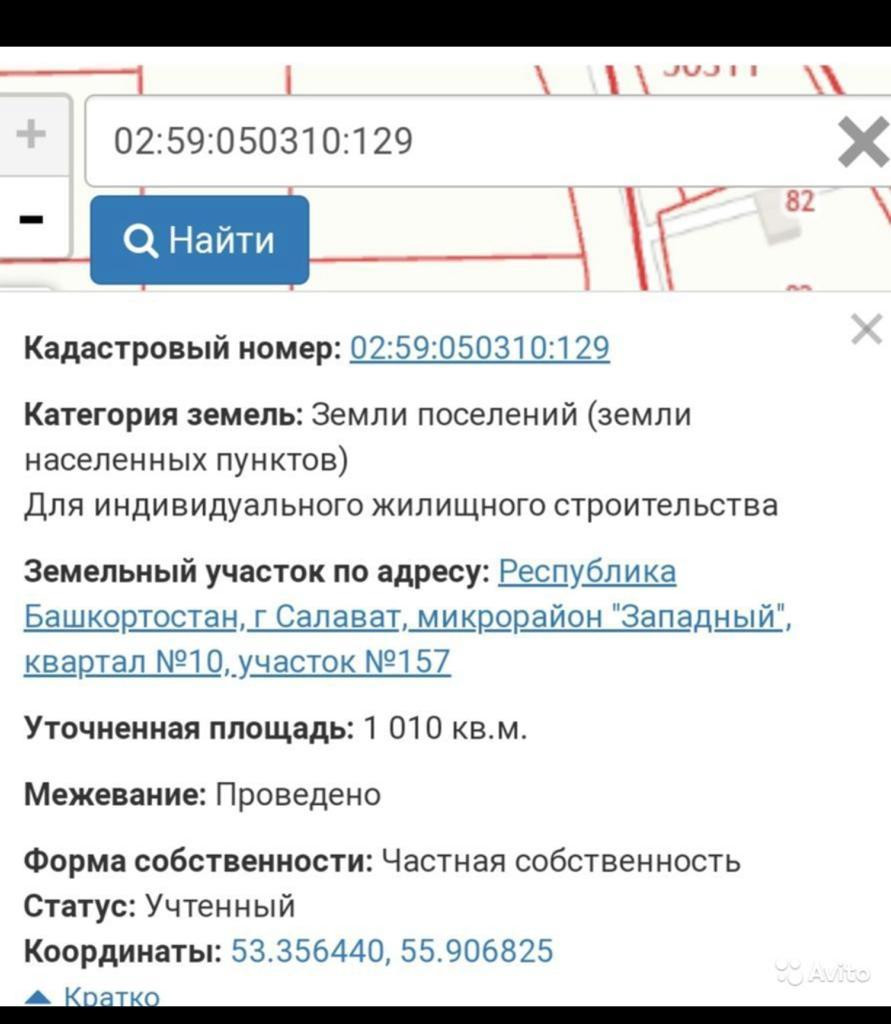Clear the search field with the X

pyautogui.click(x=864, y=141)
